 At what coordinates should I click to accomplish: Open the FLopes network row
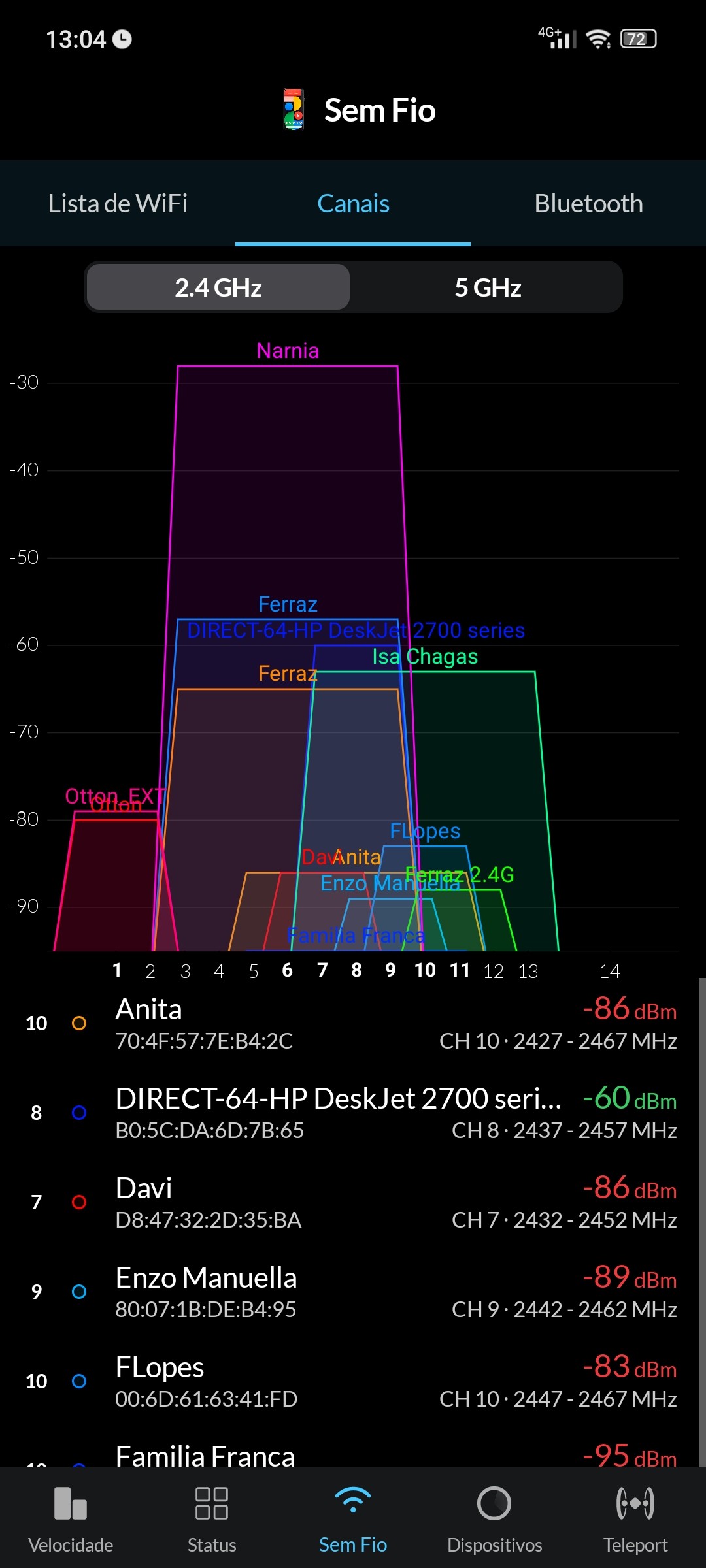click(353, 1382)
